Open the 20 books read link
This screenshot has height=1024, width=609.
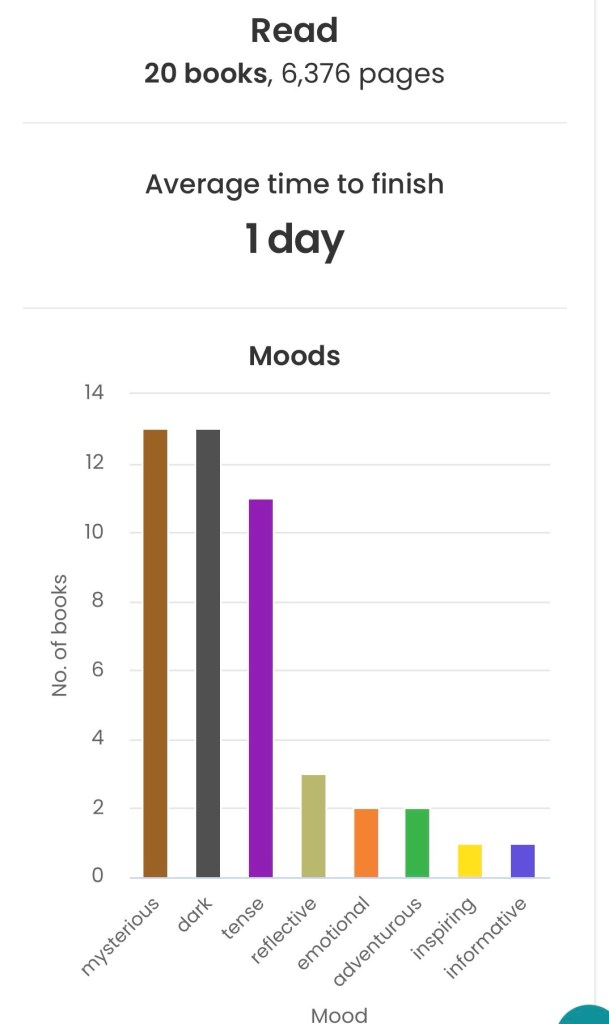pyautogui.click(x=205, y=74)
